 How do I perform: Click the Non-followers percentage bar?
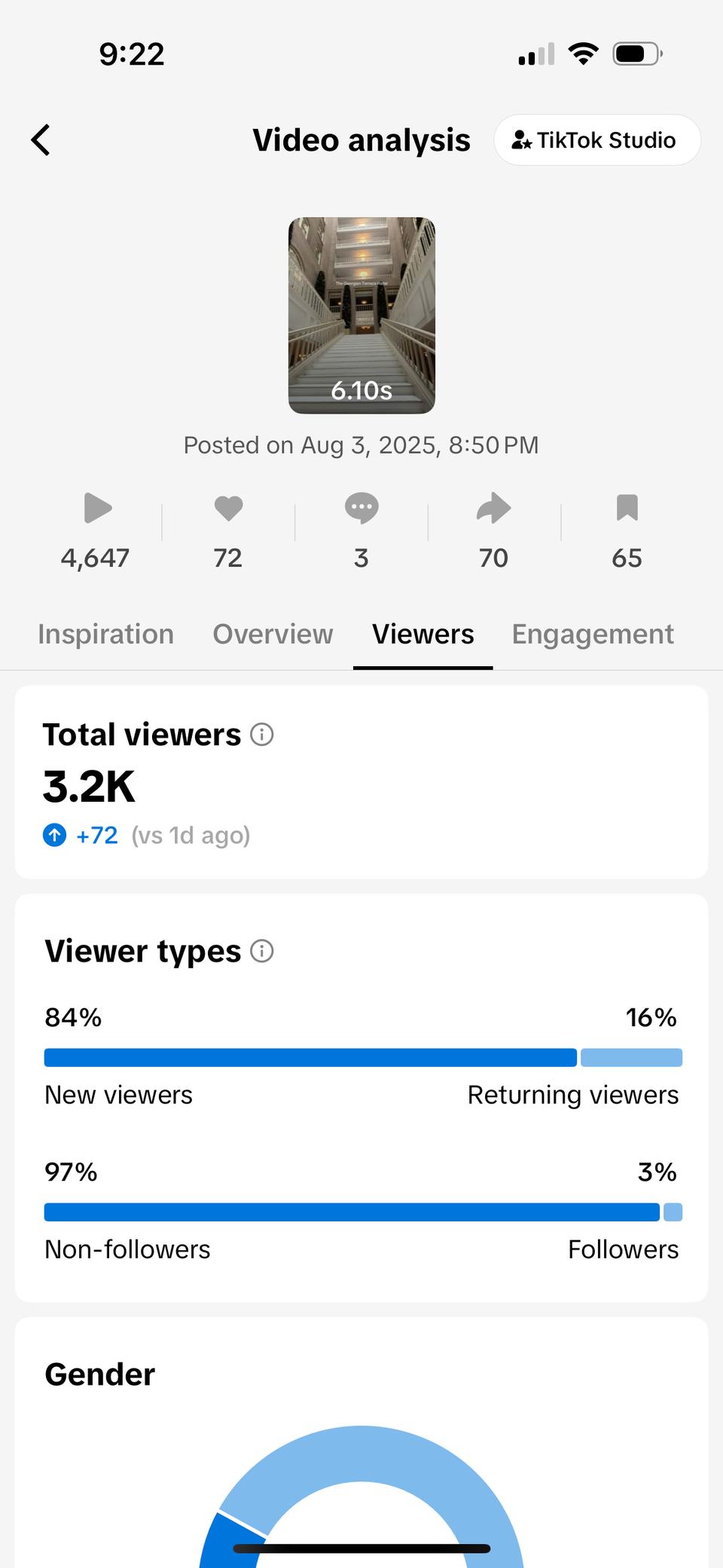click(x=354, y=1212)
